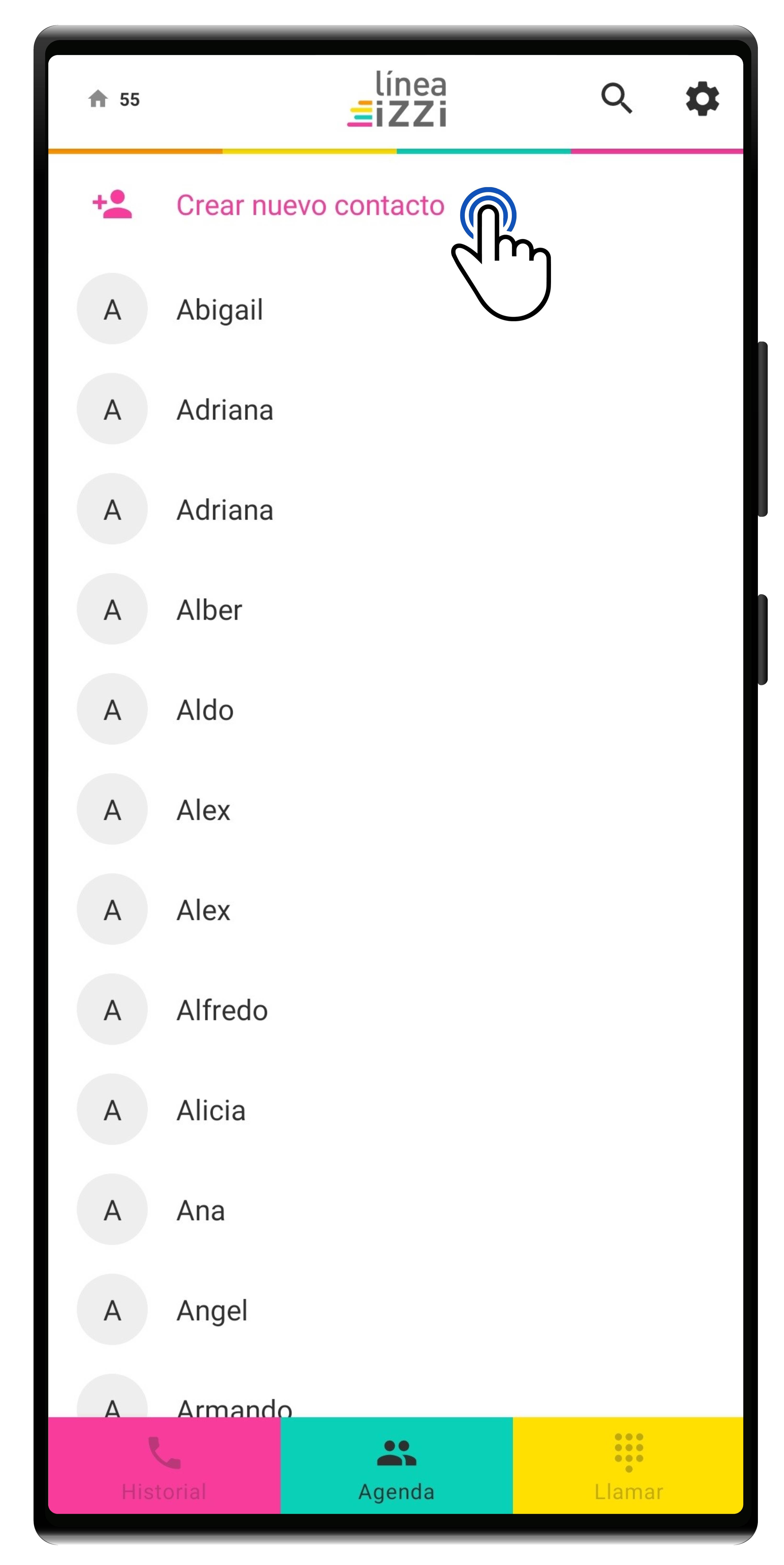The height and width of the screenshot is (1565, 784).
Task: Open contact Angel
Action: 211,1310
